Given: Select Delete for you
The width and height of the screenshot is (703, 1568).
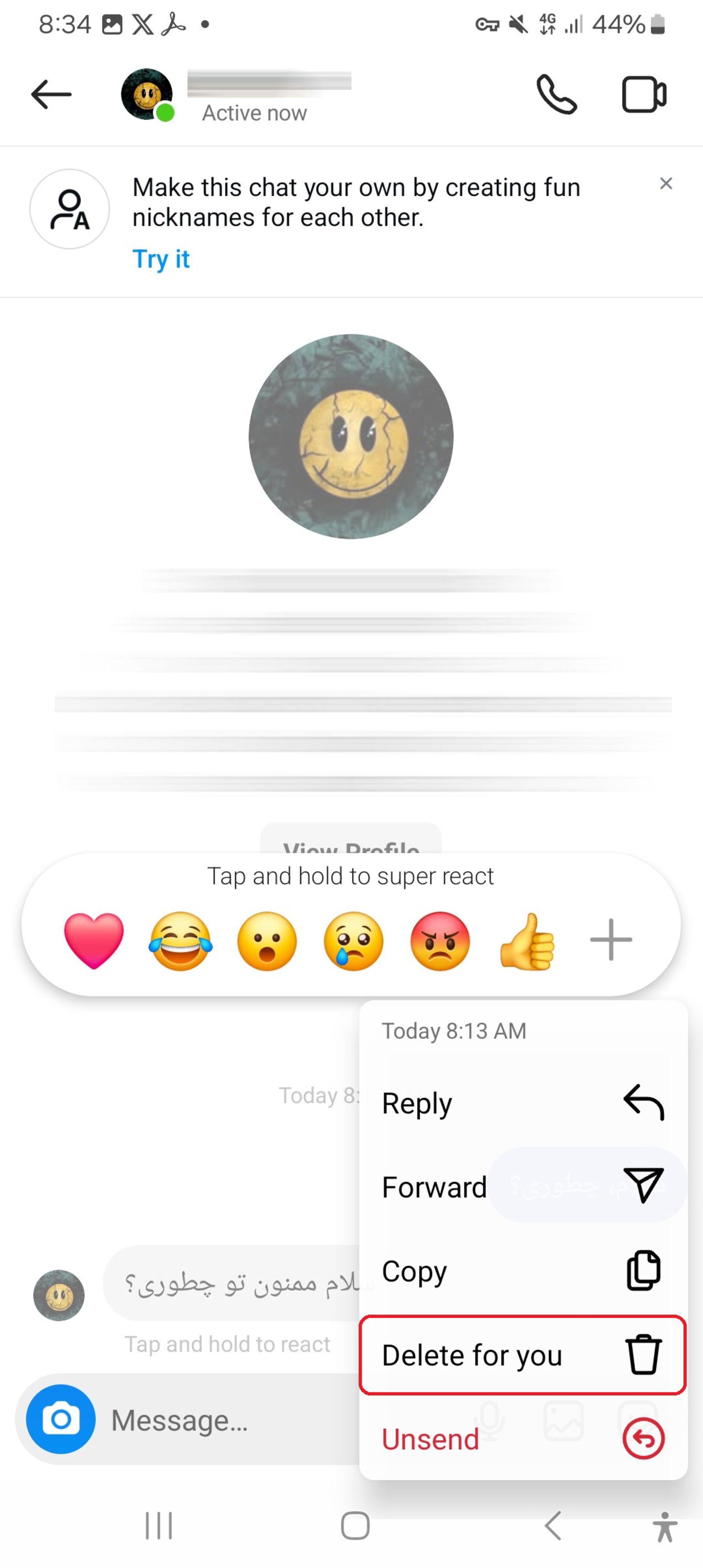Looking at the screenshot, I should 522,1355.
